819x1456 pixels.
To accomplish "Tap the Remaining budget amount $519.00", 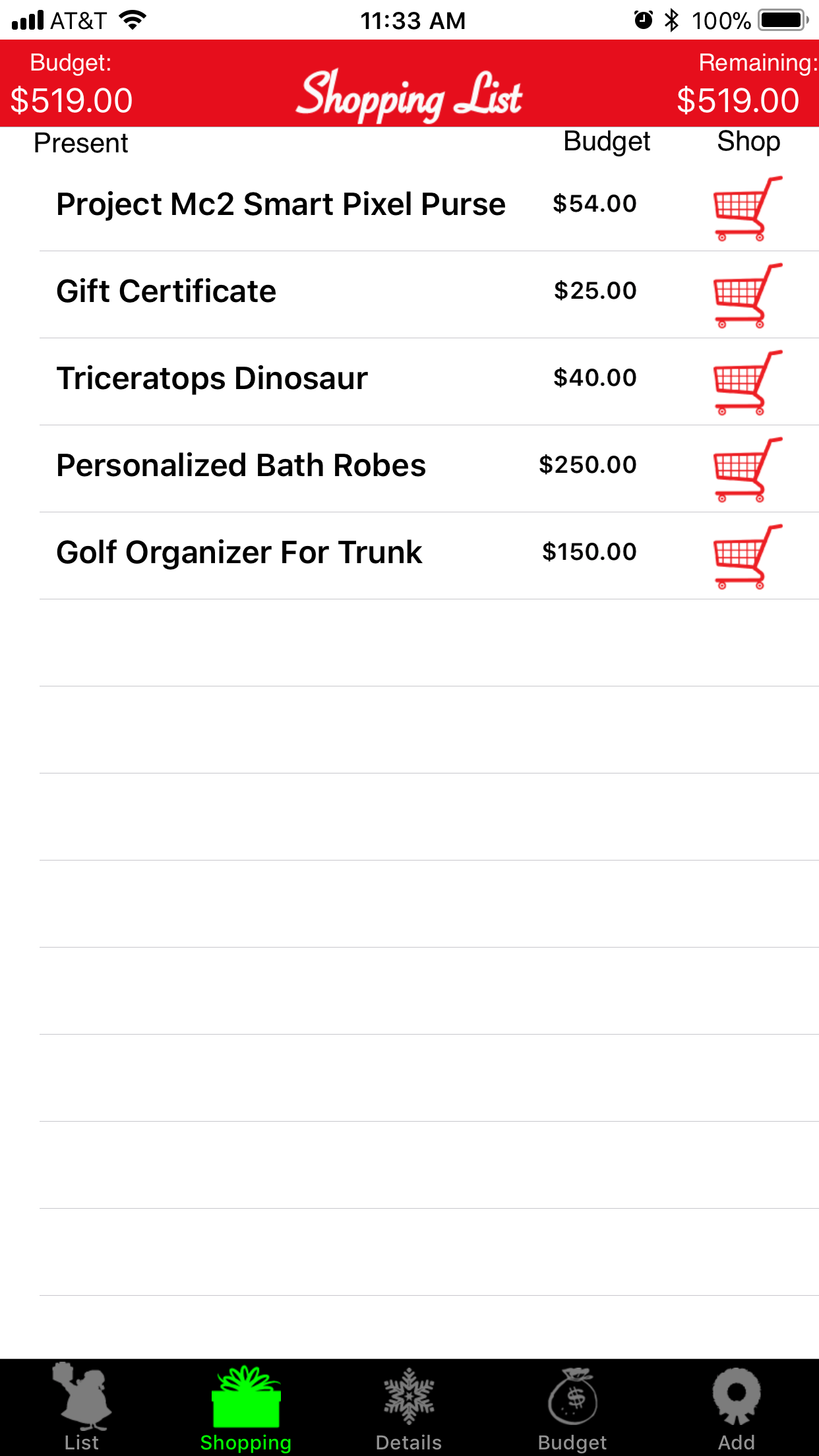I will coord(737,100).
